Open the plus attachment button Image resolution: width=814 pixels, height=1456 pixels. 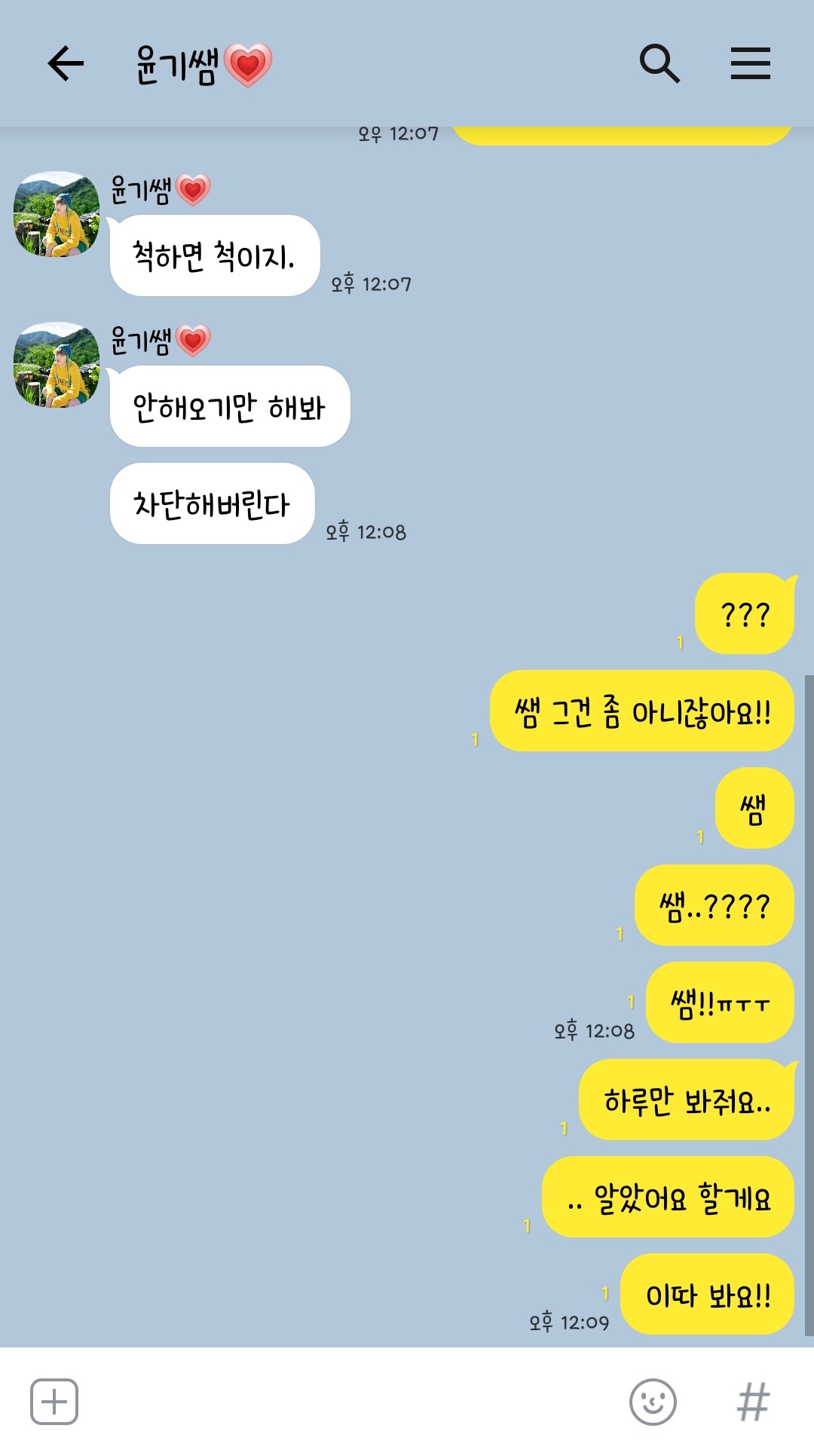[54, 1402]
